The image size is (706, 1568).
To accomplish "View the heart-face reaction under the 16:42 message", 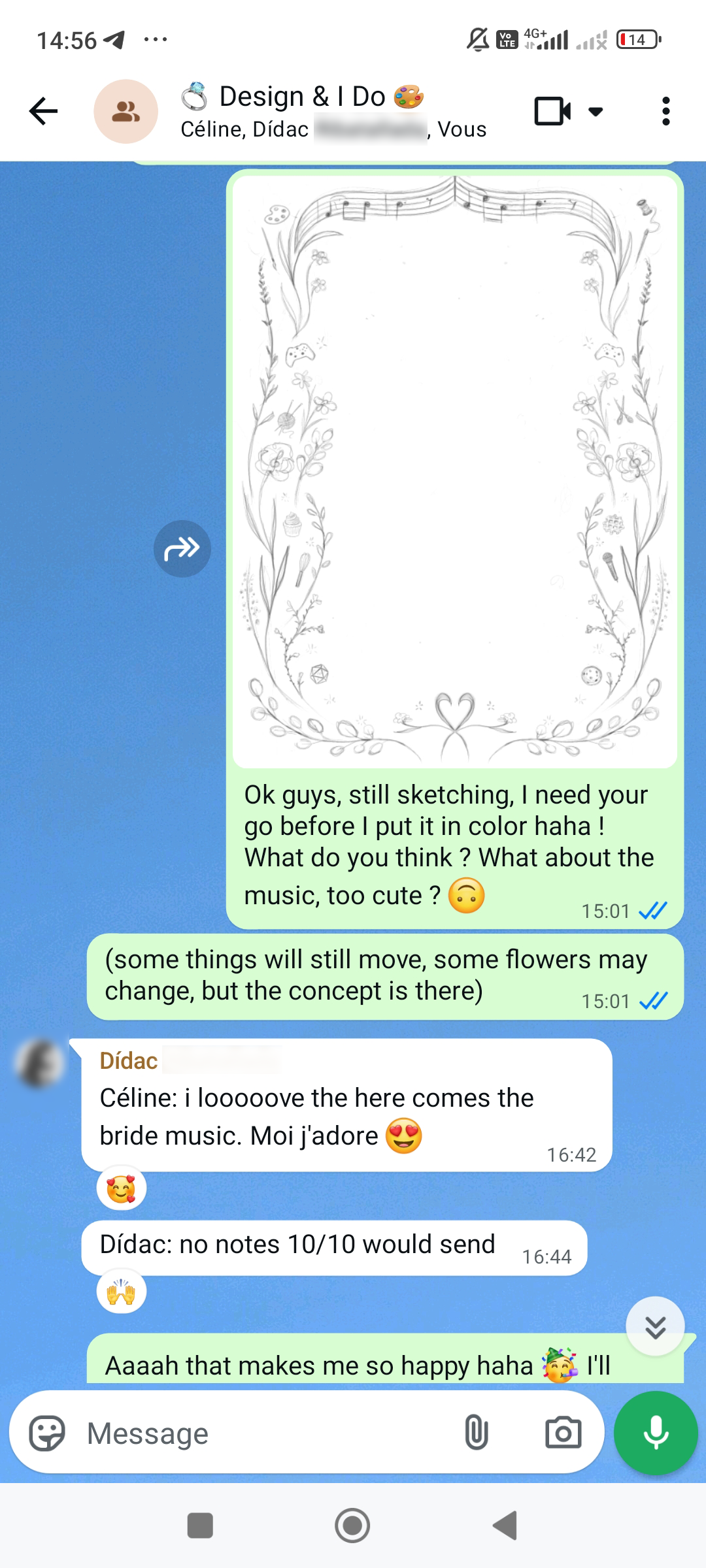I will [x=122, y=1188].
